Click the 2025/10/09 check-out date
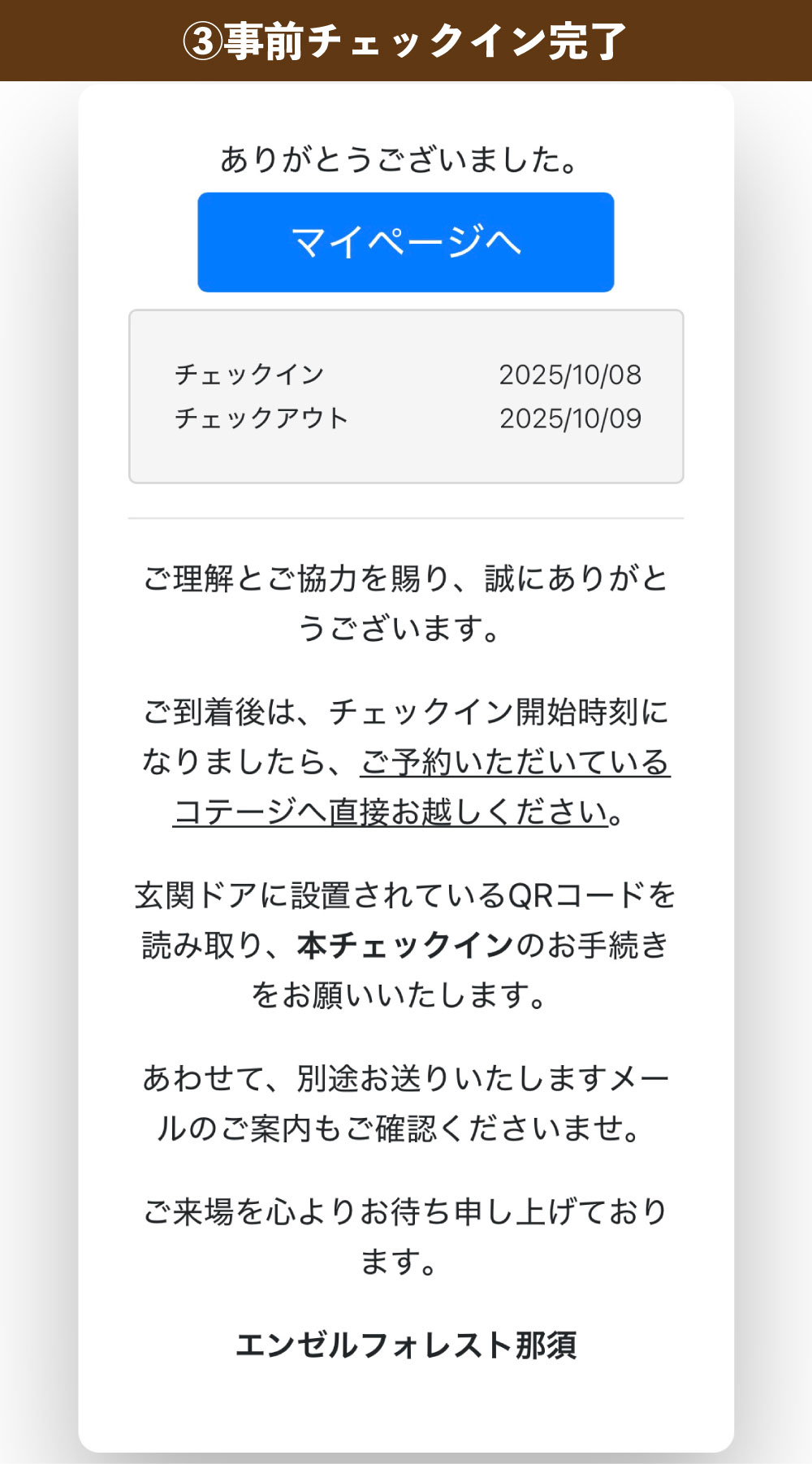The image size is (812, 1464). tap(572, 418)
